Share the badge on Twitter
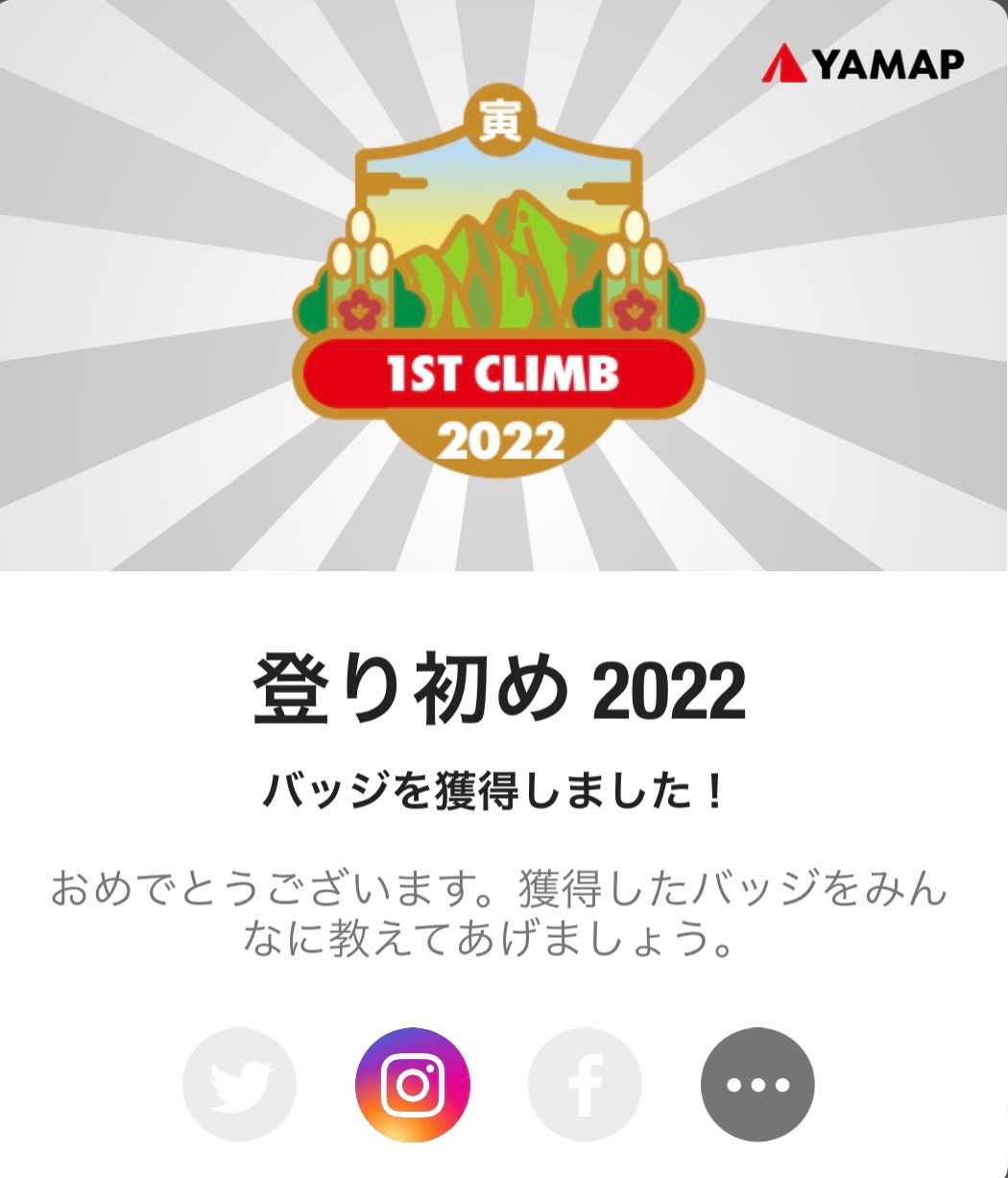Screen dimensions: 1008x1178 pyautogui.click(x=239, y=1084)
